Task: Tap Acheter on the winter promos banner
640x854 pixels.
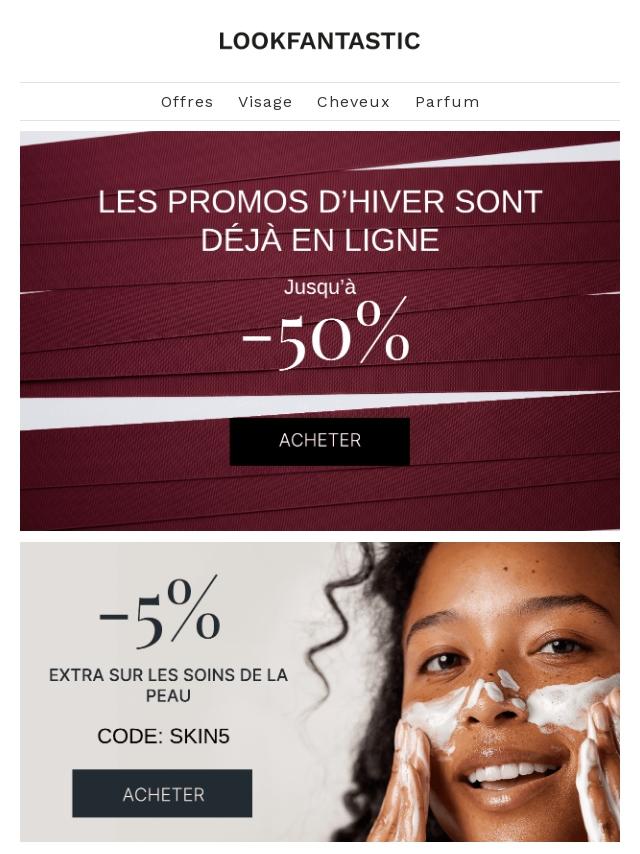Action: click(320, 441)
